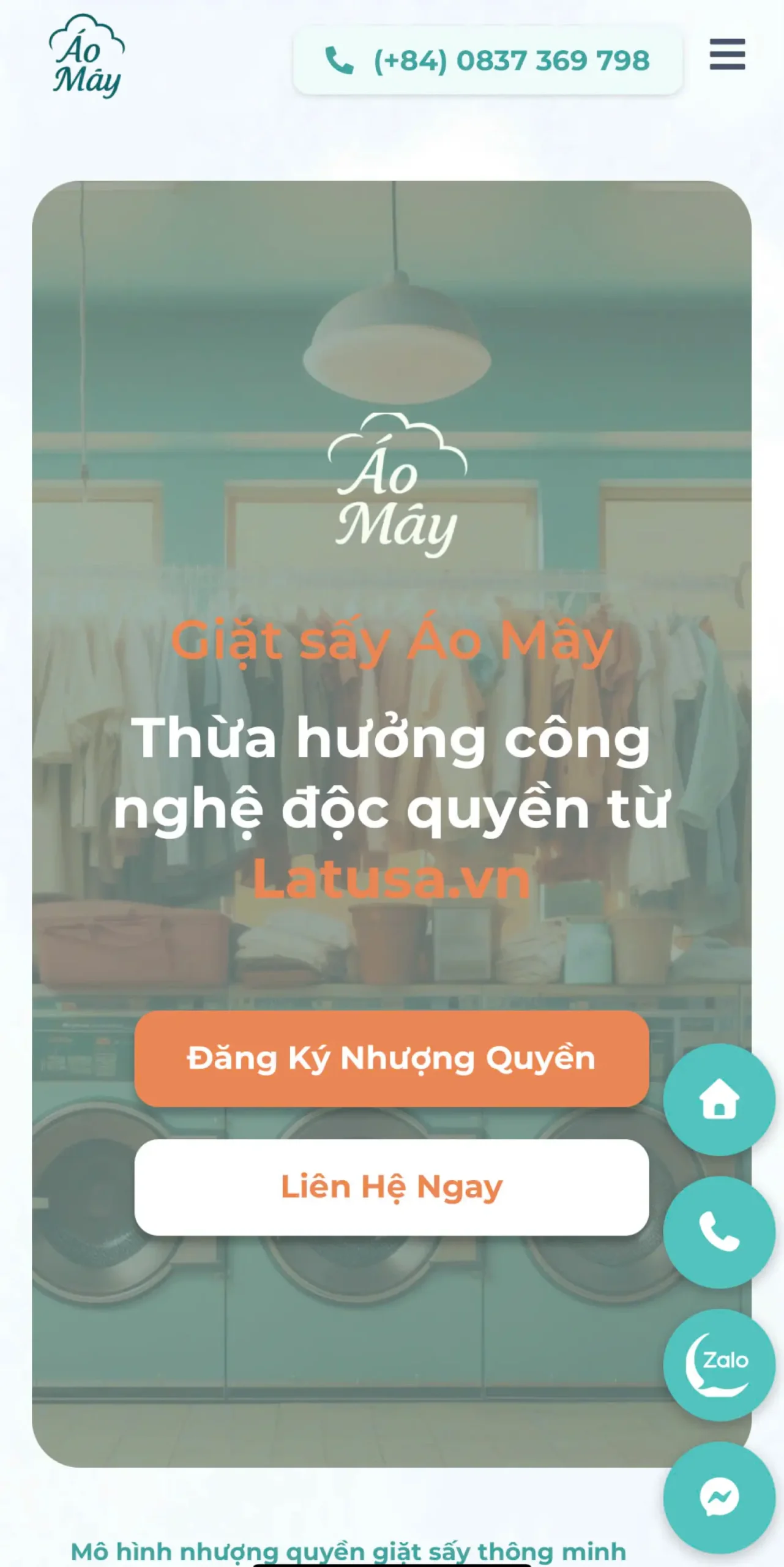Open the hamburger menu
This screenshot has height=1567, width=784.
[x=727, y=54]
